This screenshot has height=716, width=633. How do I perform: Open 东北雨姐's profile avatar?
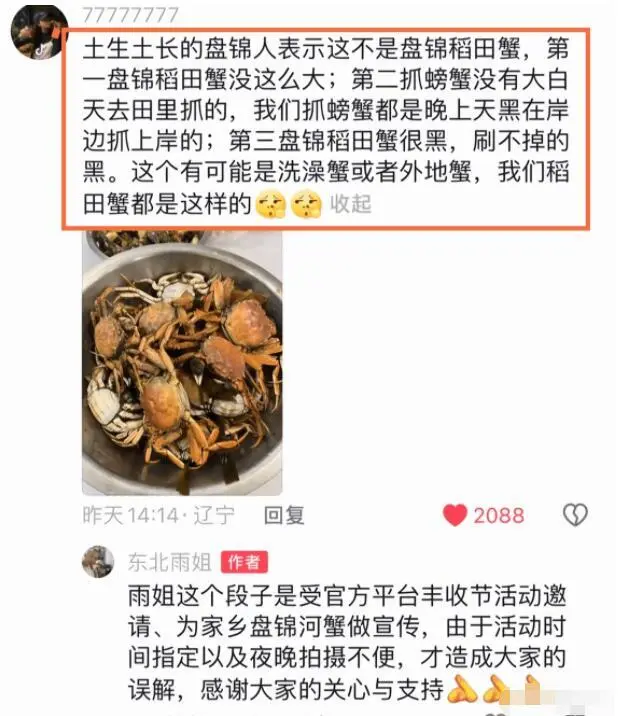coord(98,562)
